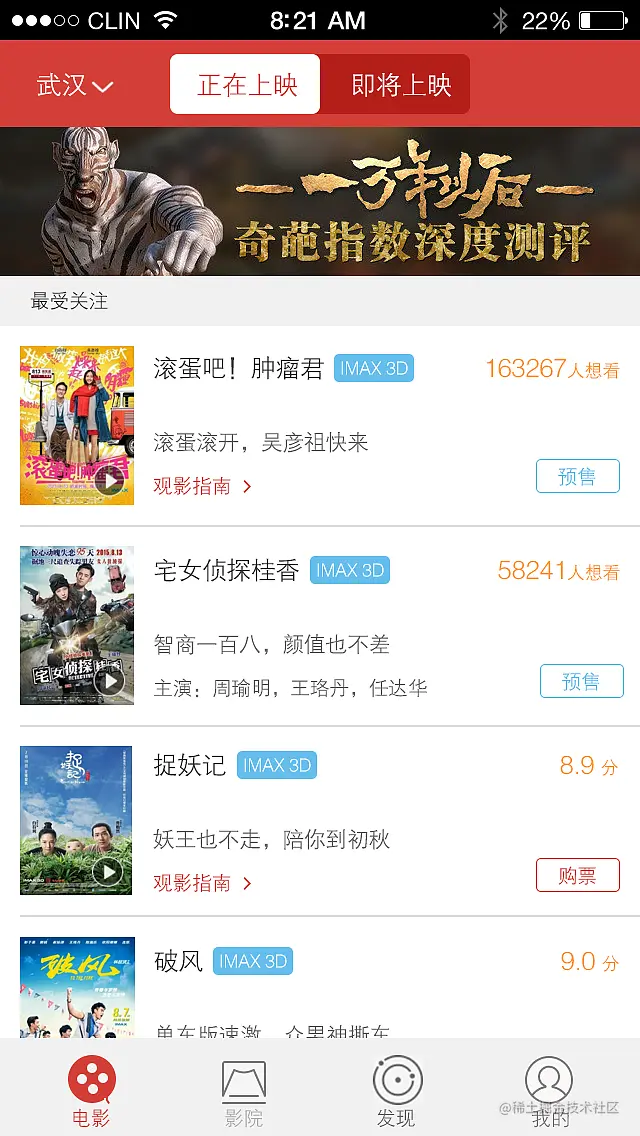Open the 武汉 city dropdown
Screen dimensions: 640x1136
pos(75,85)
